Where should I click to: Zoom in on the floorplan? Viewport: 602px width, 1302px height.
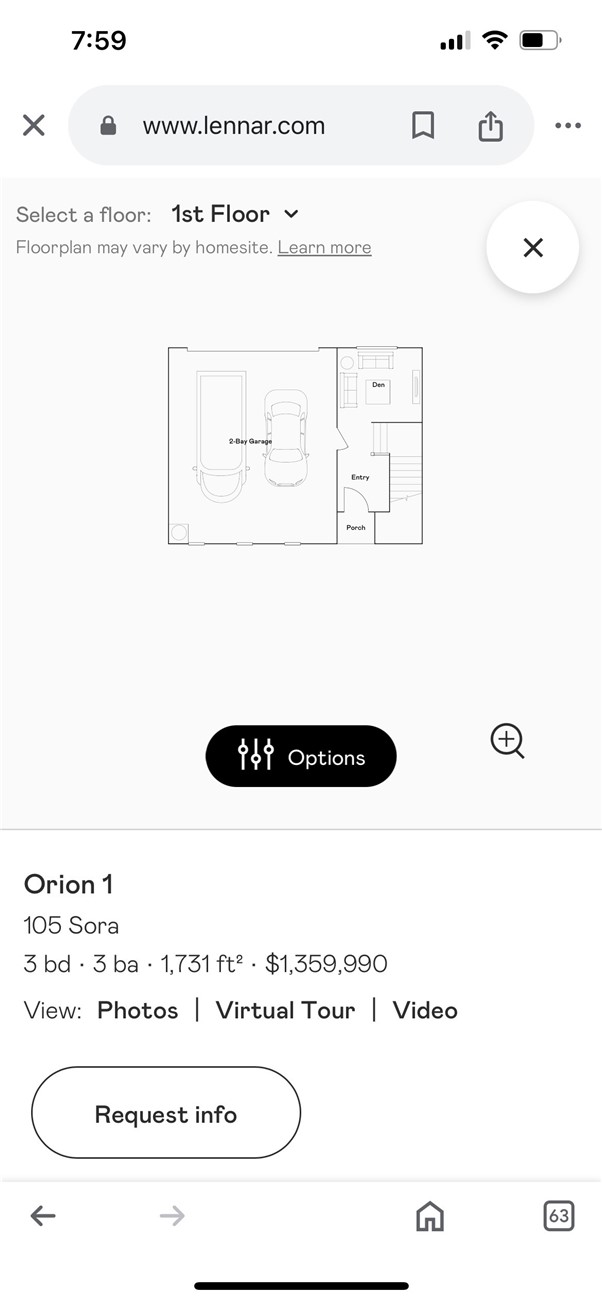[507, 742]
